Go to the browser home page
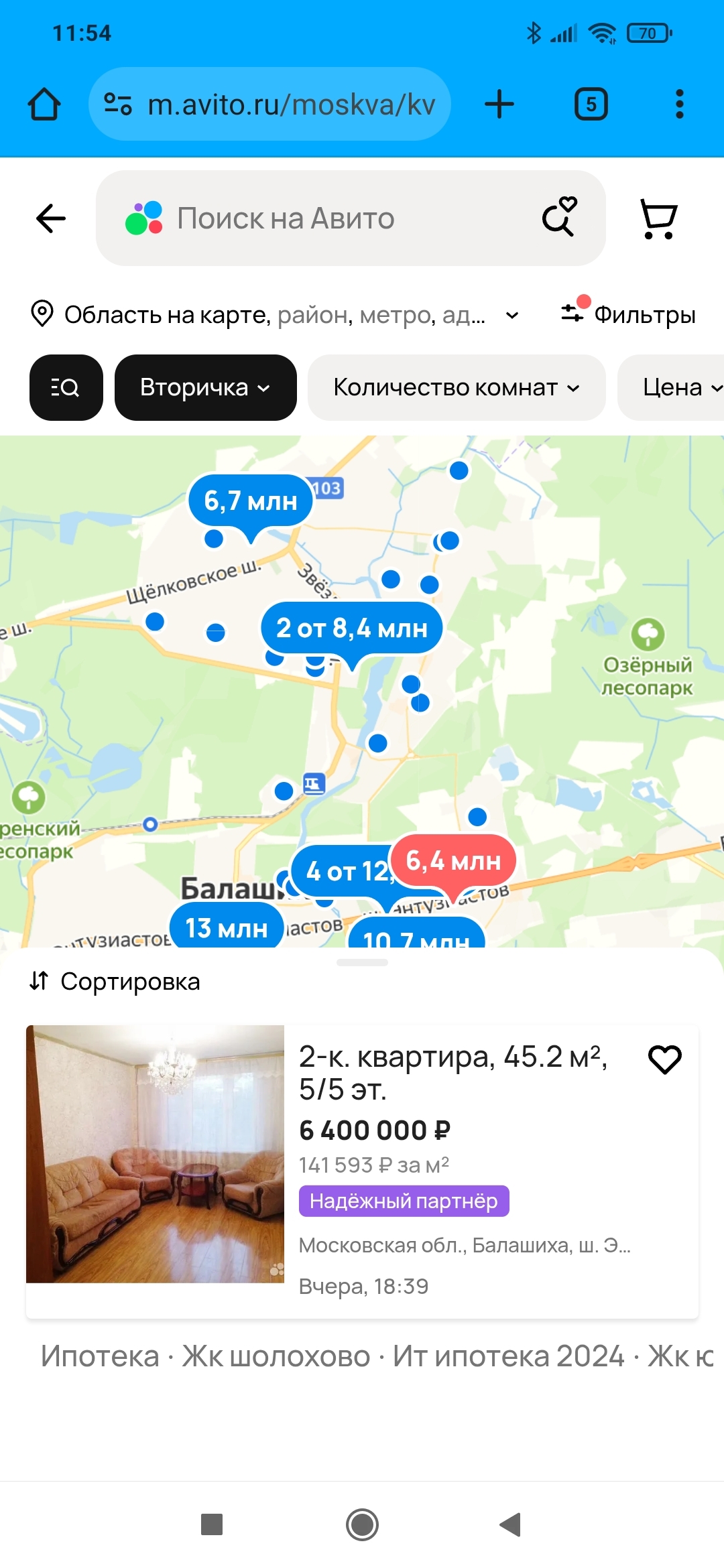 44,105
